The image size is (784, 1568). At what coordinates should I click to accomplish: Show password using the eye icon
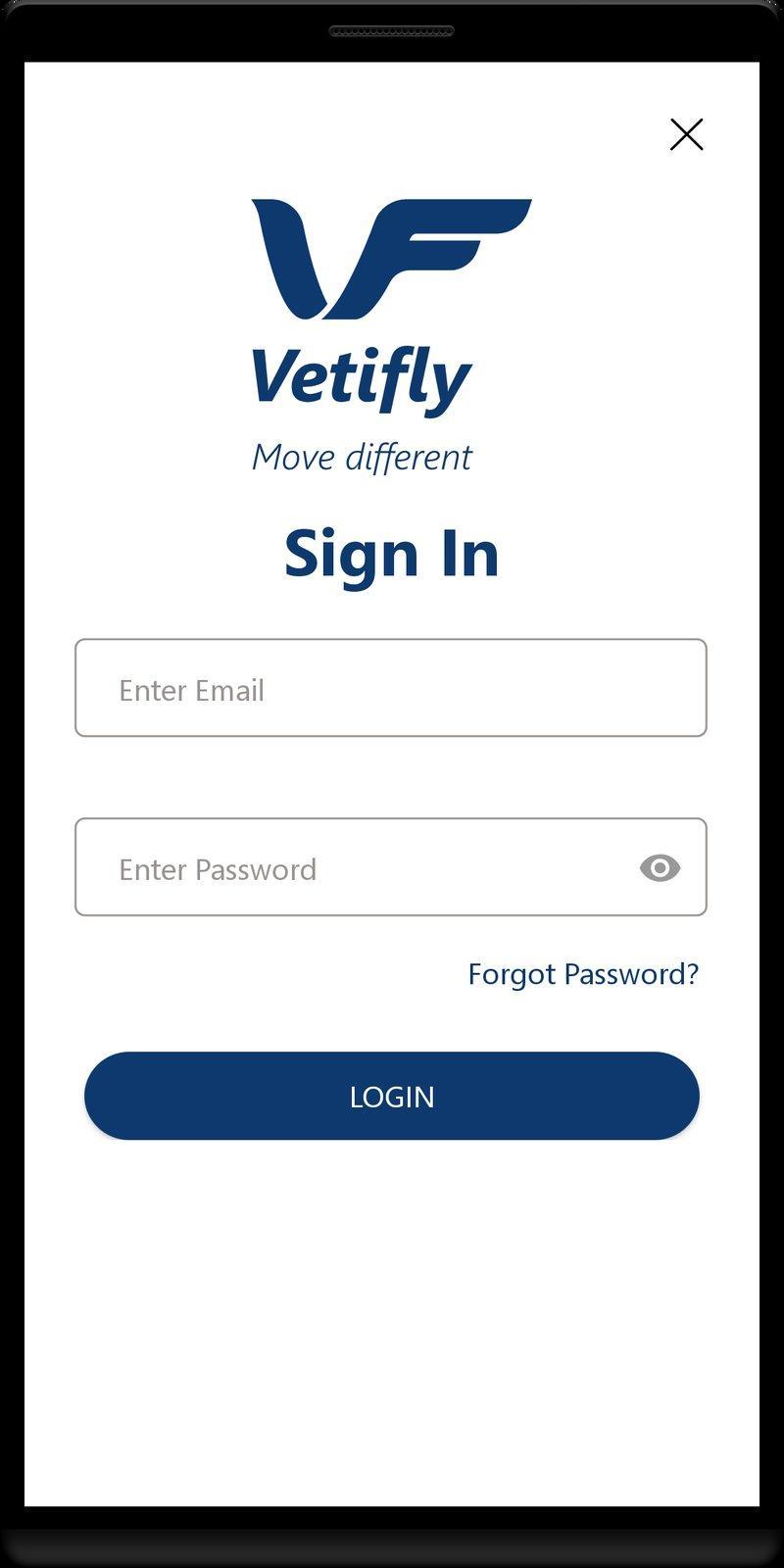tap(660, 868)
